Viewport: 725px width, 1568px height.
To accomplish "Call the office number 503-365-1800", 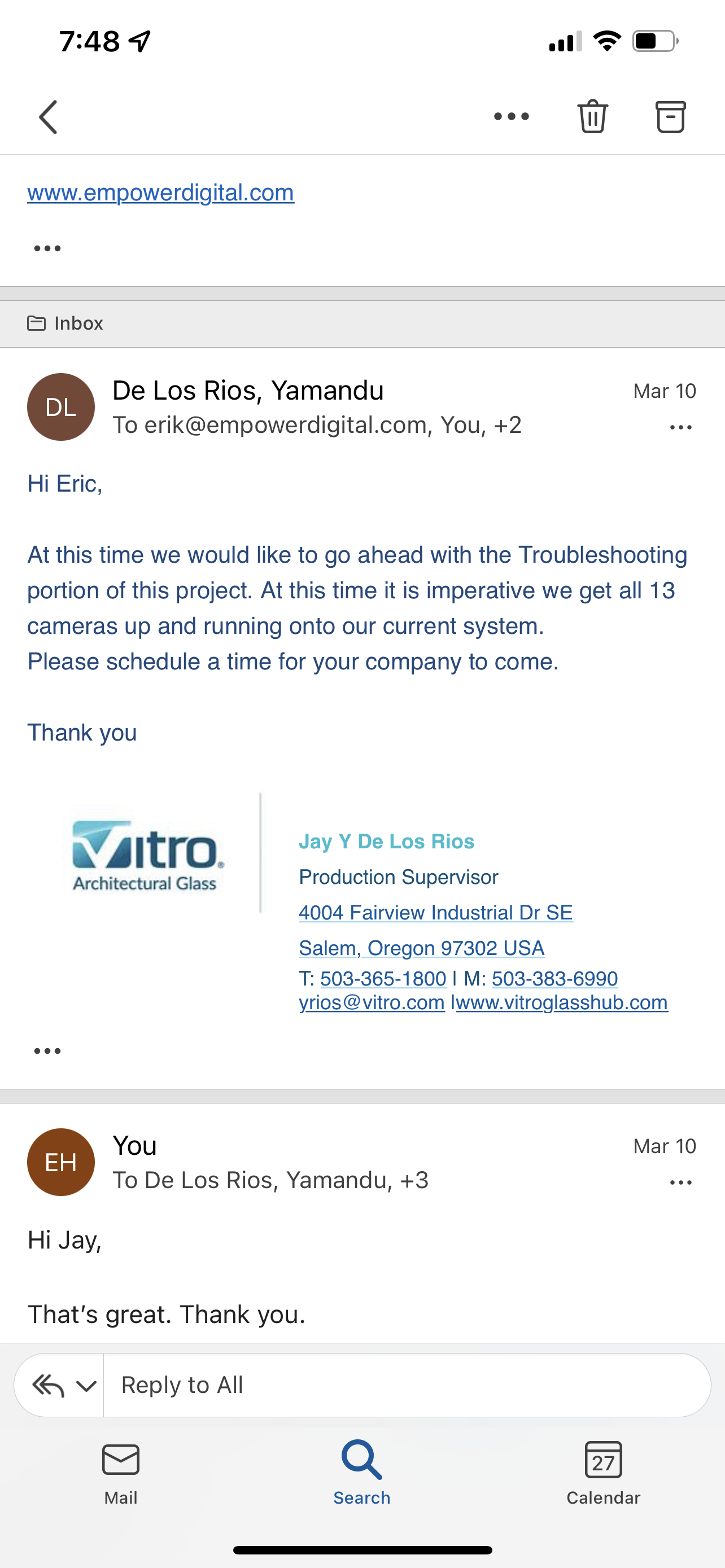I will pyautogui.click(x=383, y=978).
